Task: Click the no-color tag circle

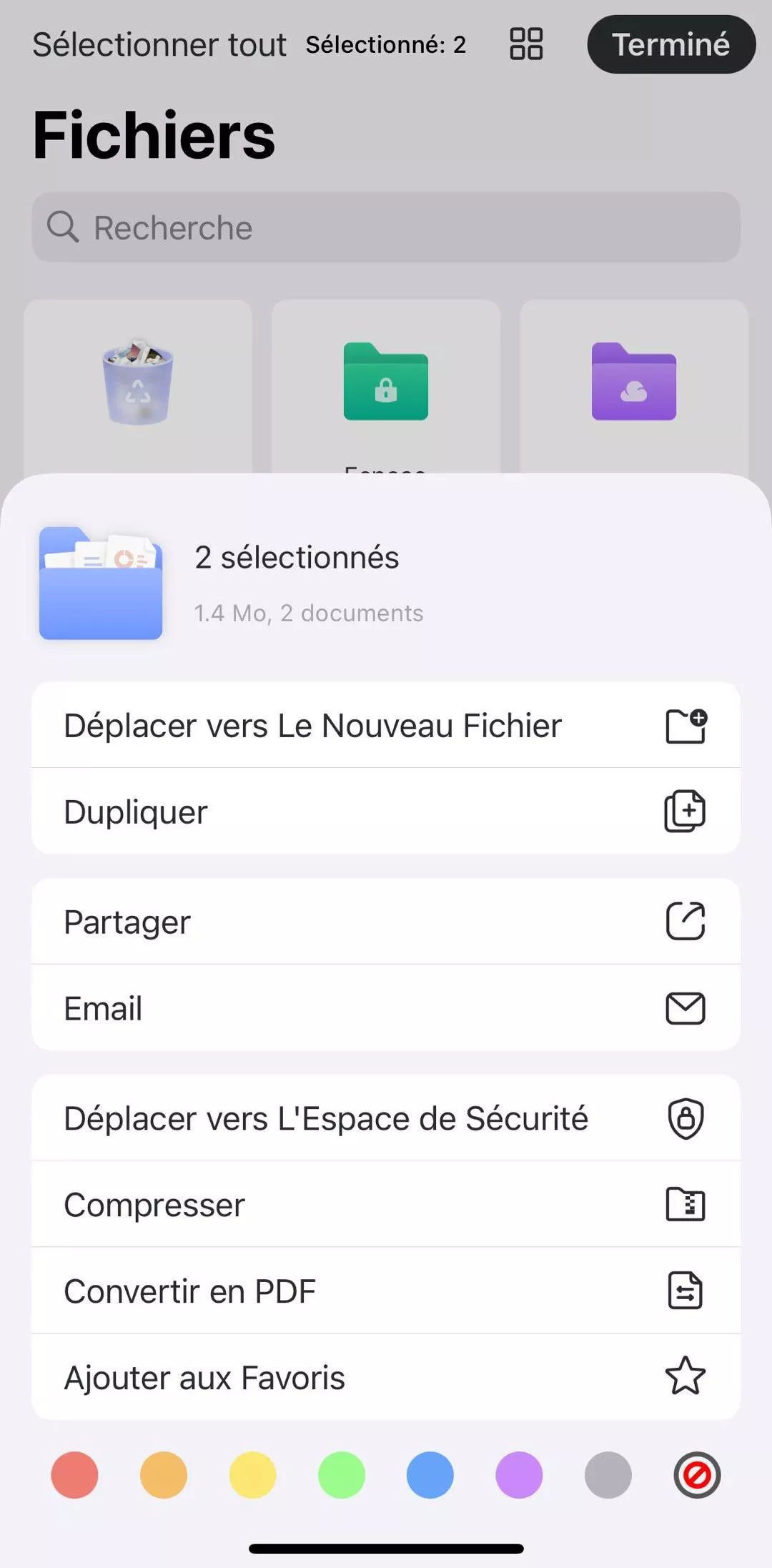Action: [696, 1475]
